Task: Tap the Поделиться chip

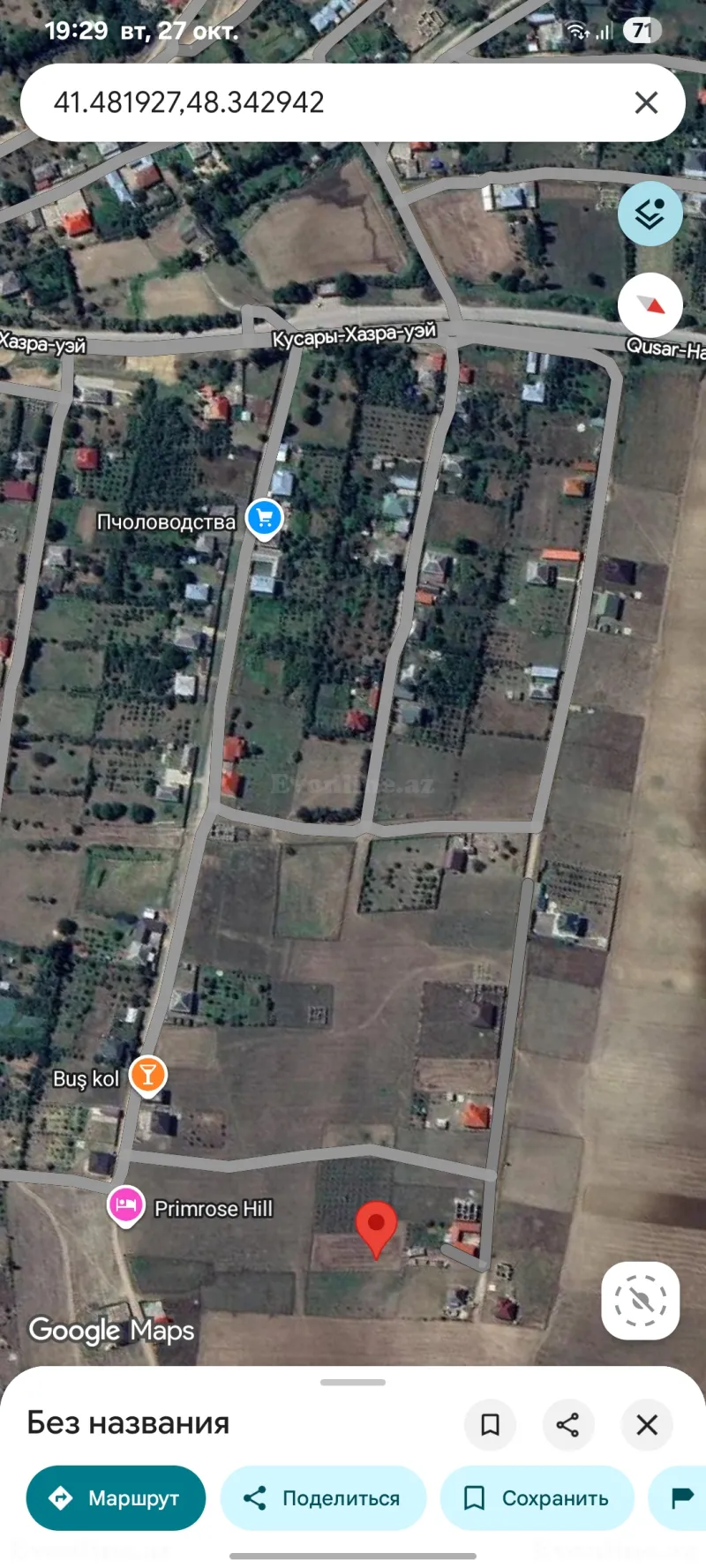Action: pos(323,1497)
